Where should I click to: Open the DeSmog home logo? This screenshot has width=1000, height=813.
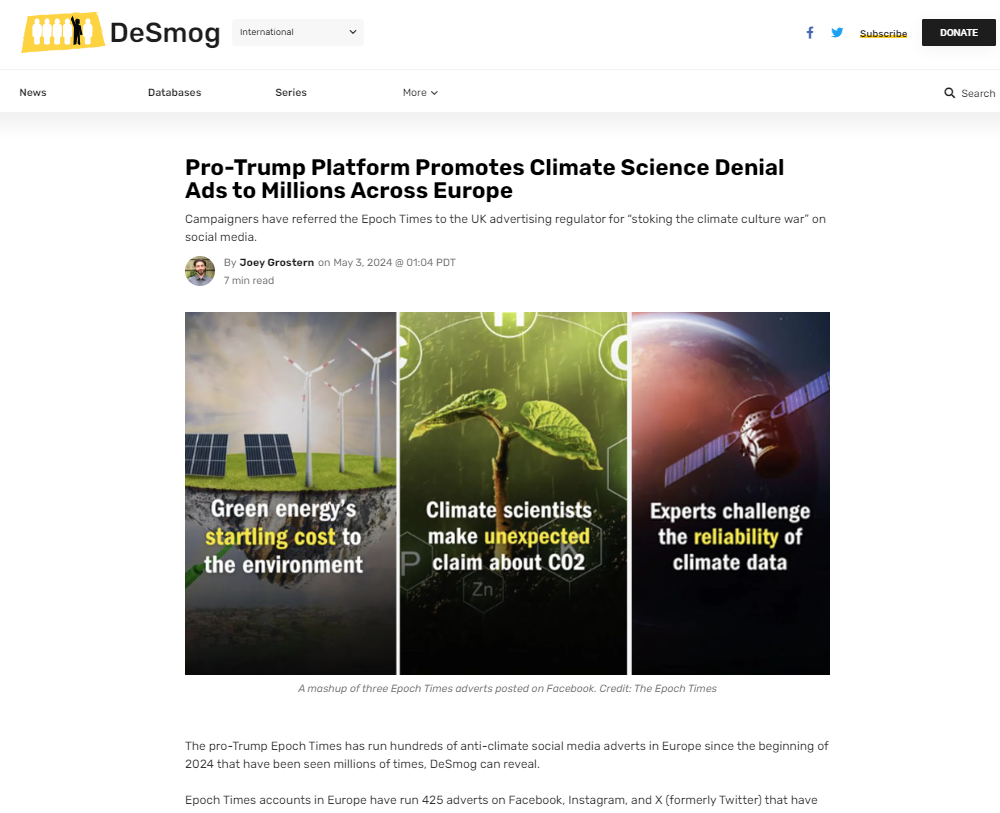120,33
